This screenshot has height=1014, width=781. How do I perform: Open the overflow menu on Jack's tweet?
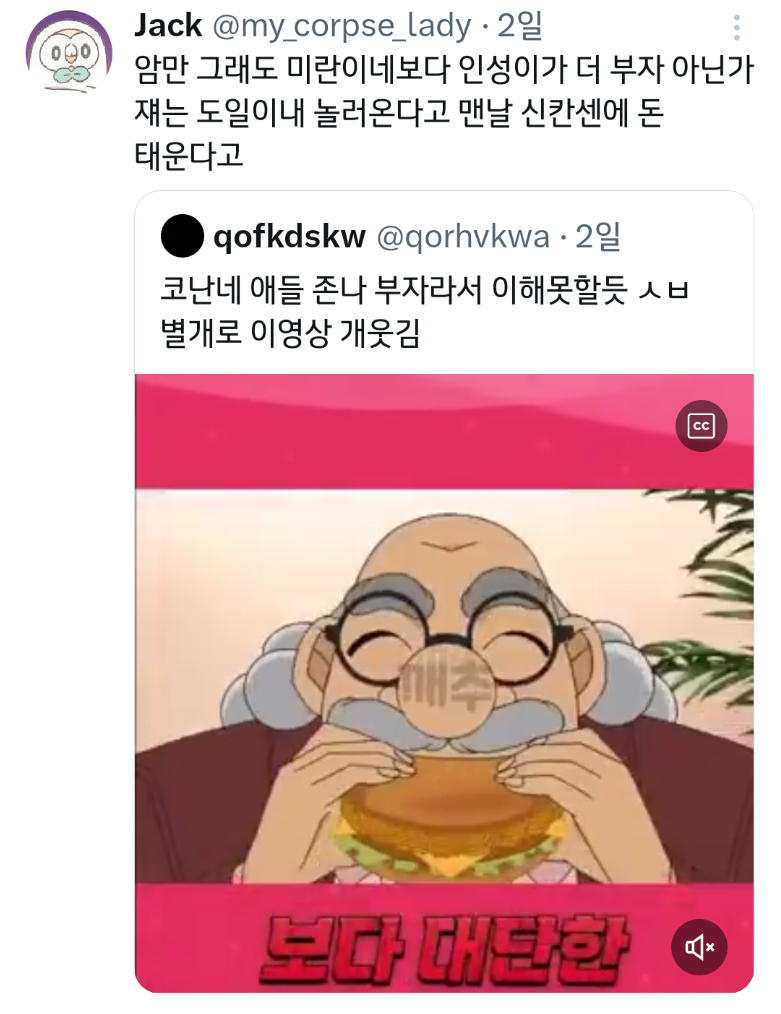(736, 28)
